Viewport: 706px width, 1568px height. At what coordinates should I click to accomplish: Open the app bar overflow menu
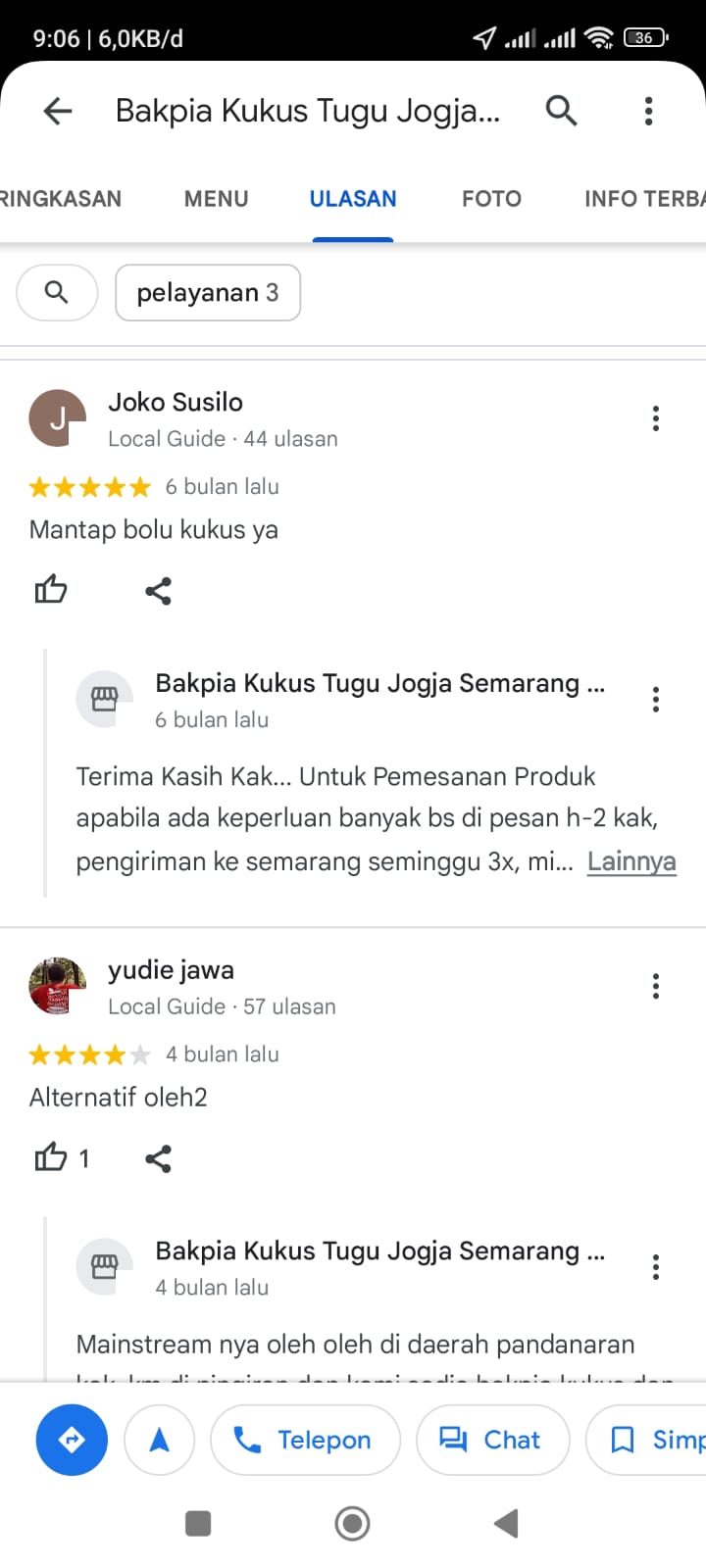(648, 111)
